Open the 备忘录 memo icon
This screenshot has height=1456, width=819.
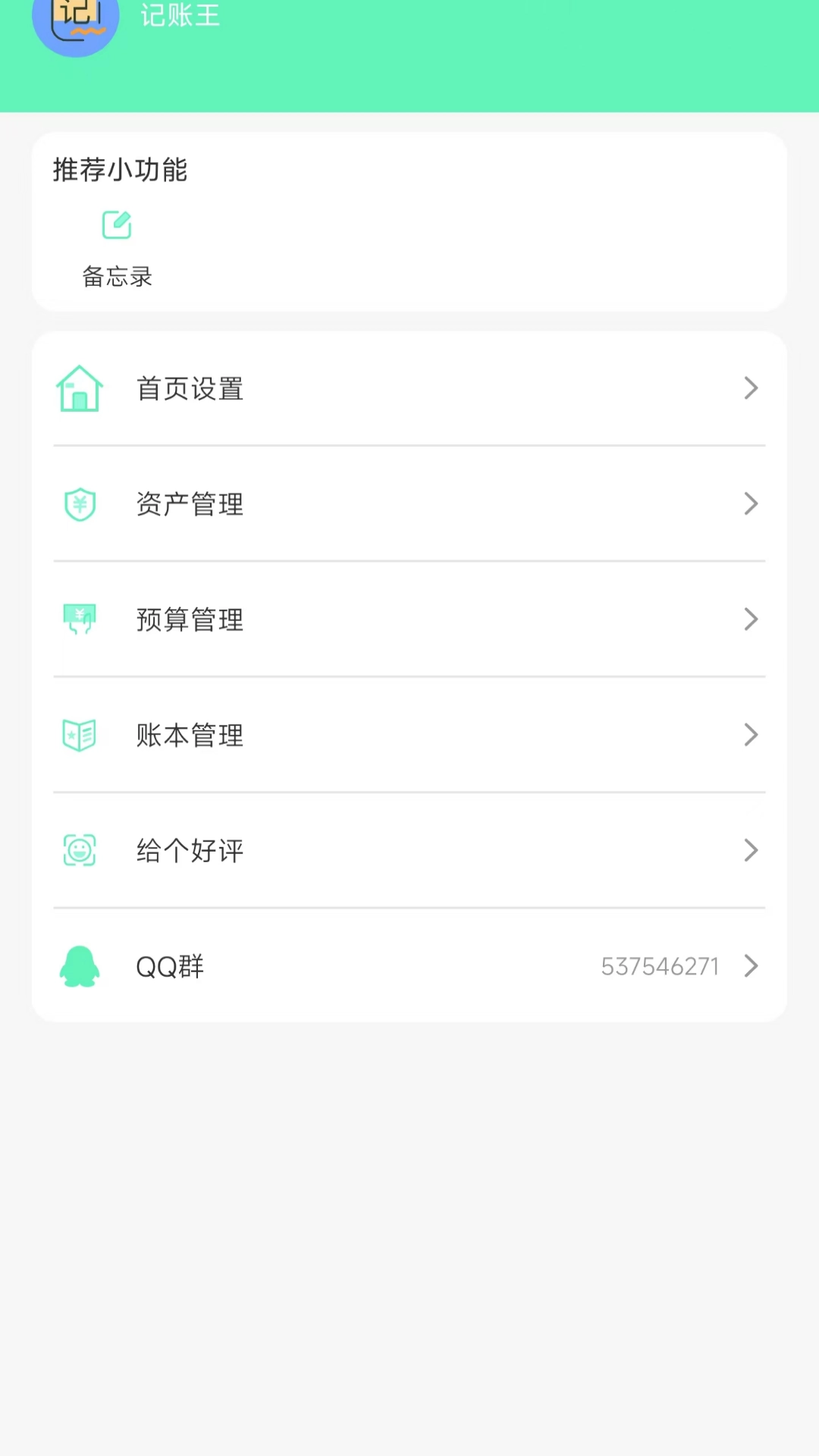117,224
